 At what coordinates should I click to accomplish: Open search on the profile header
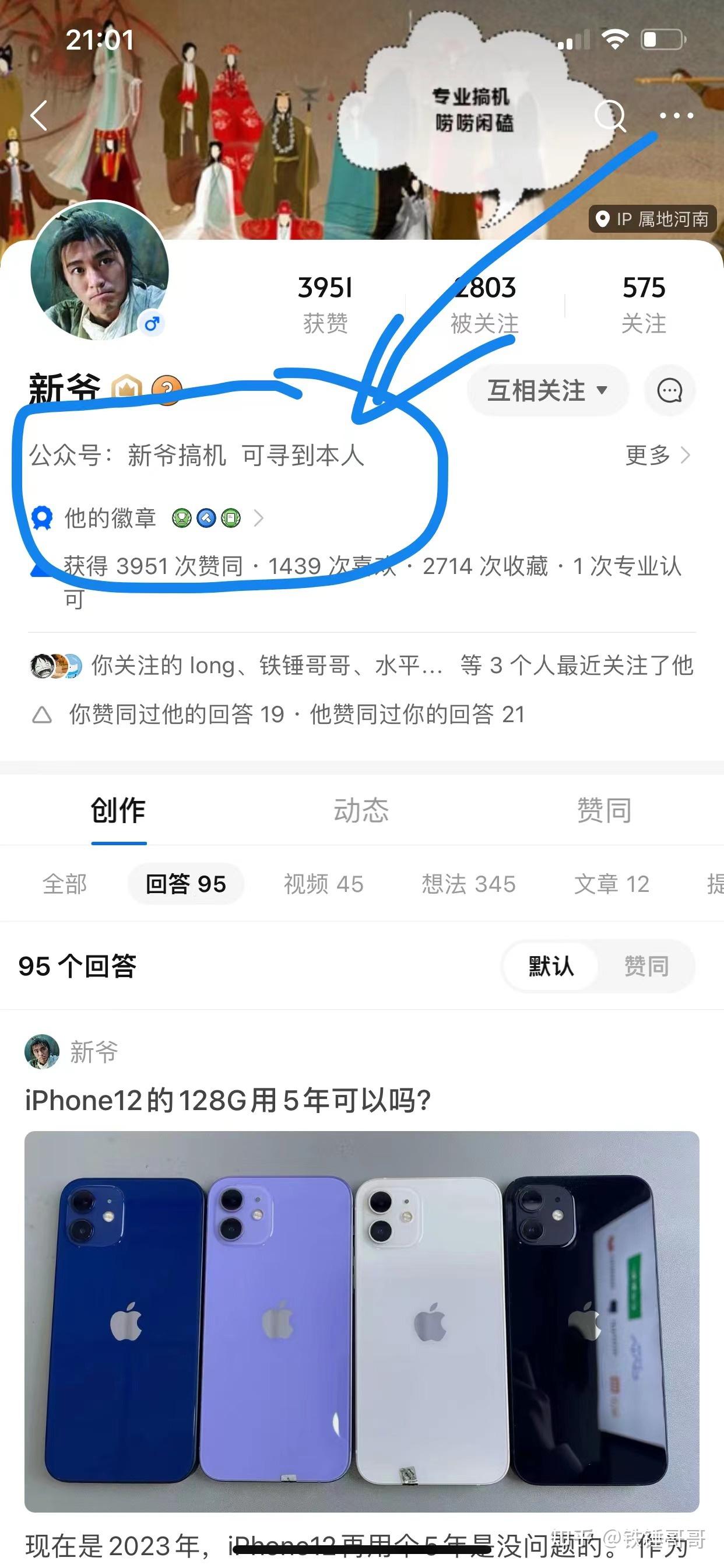point(610,116)
